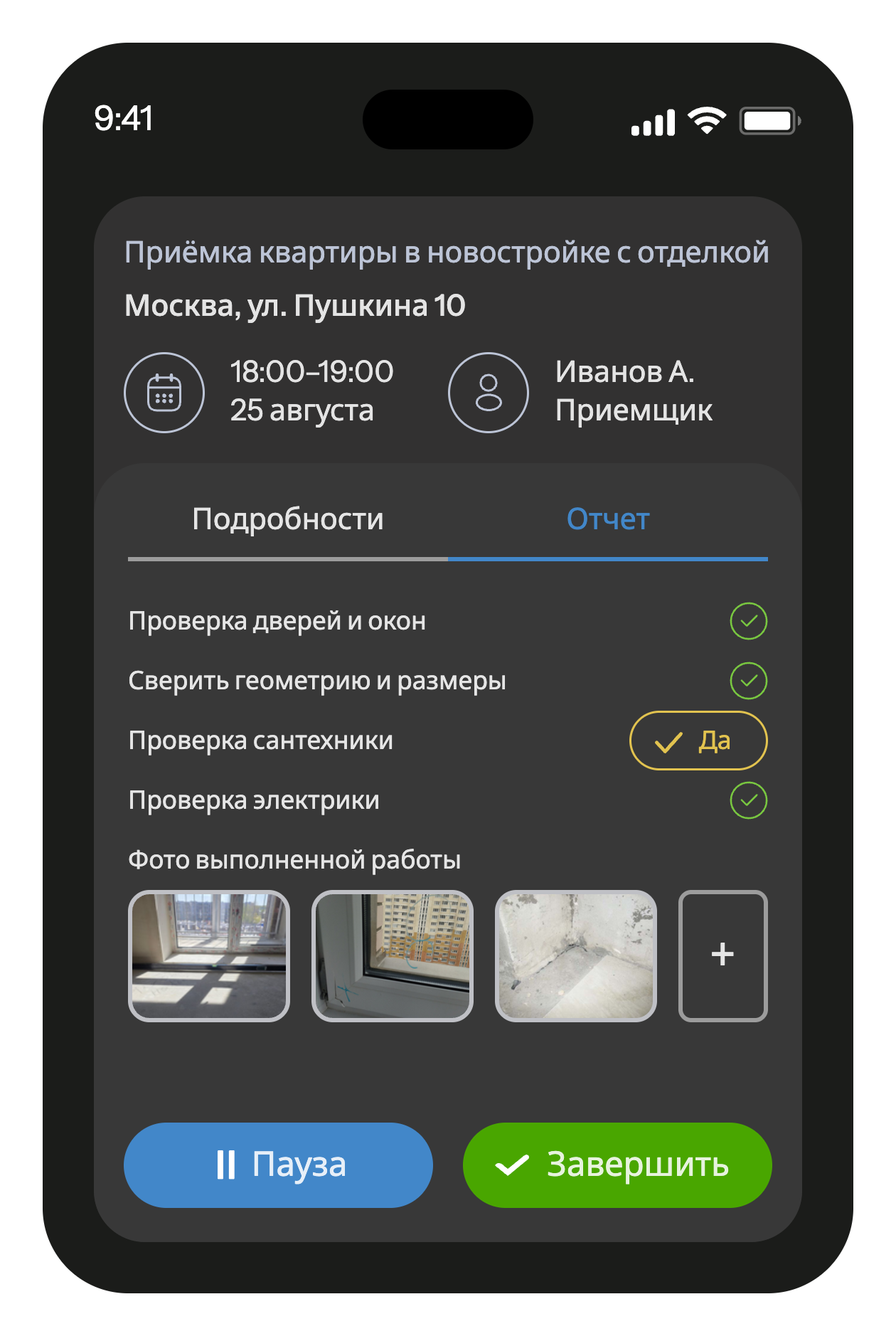
Task: Tap the Да button for Проверка сантехники
Action: 698,741
